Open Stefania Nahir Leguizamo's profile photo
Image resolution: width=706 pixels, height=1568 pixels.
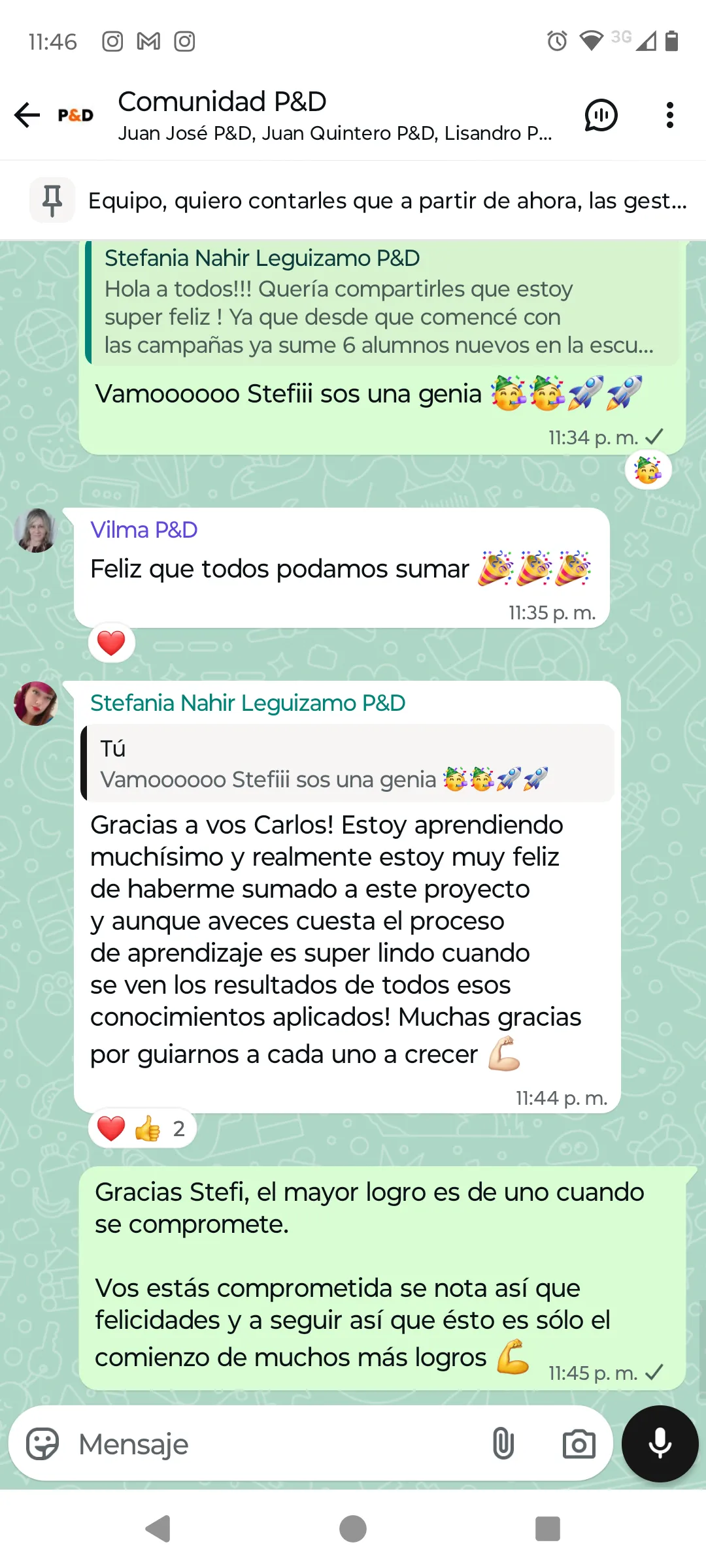(x=36, y=704)
